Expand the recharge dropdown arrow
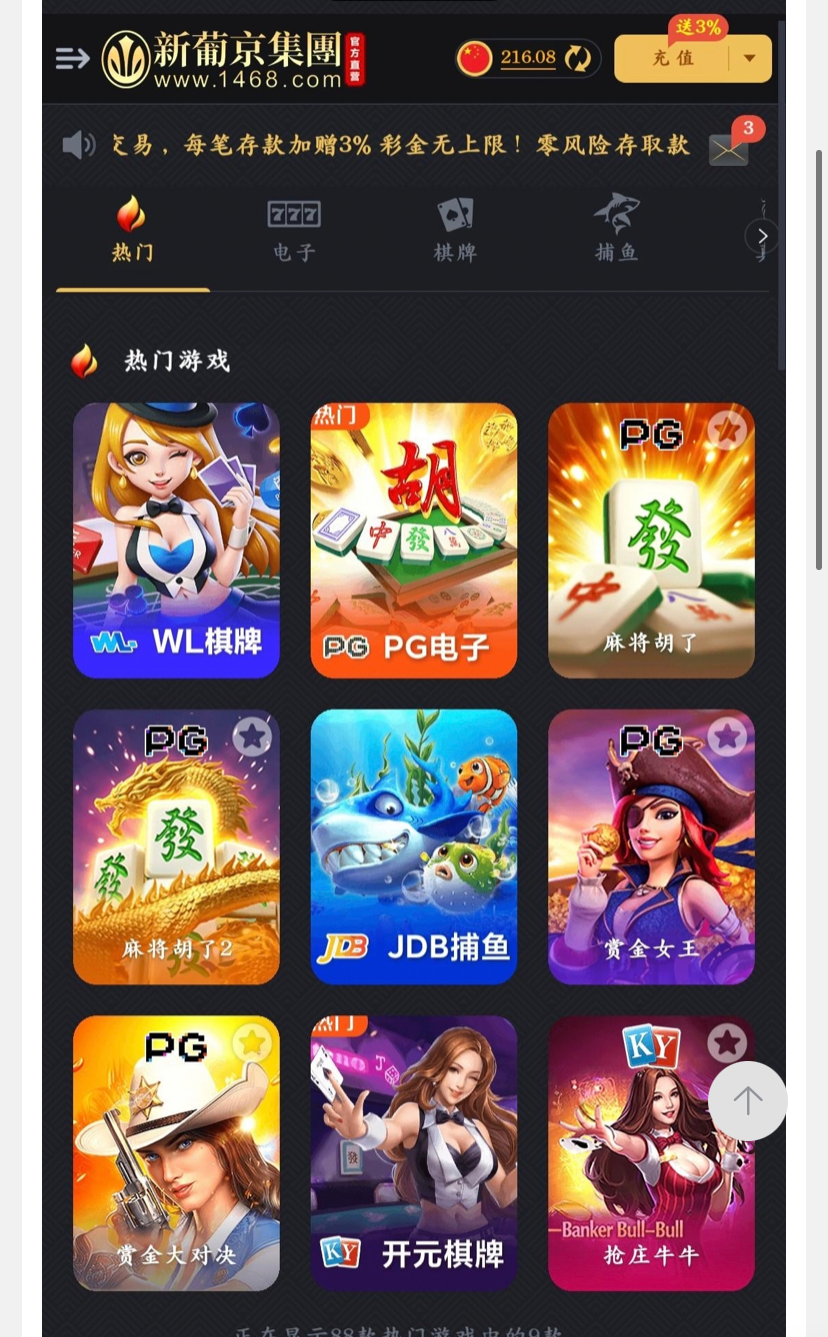Screen dimensions: 828x1337 pyautogui.click(x=749, y=58)
